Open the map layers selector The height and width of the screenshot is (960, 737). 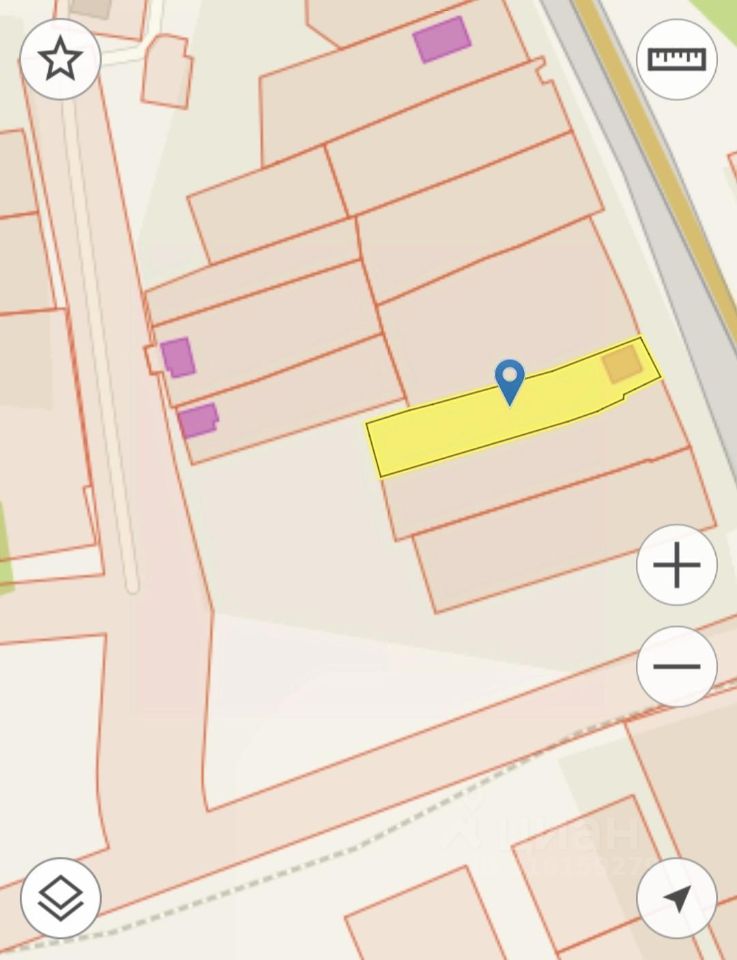click(60, 897)
